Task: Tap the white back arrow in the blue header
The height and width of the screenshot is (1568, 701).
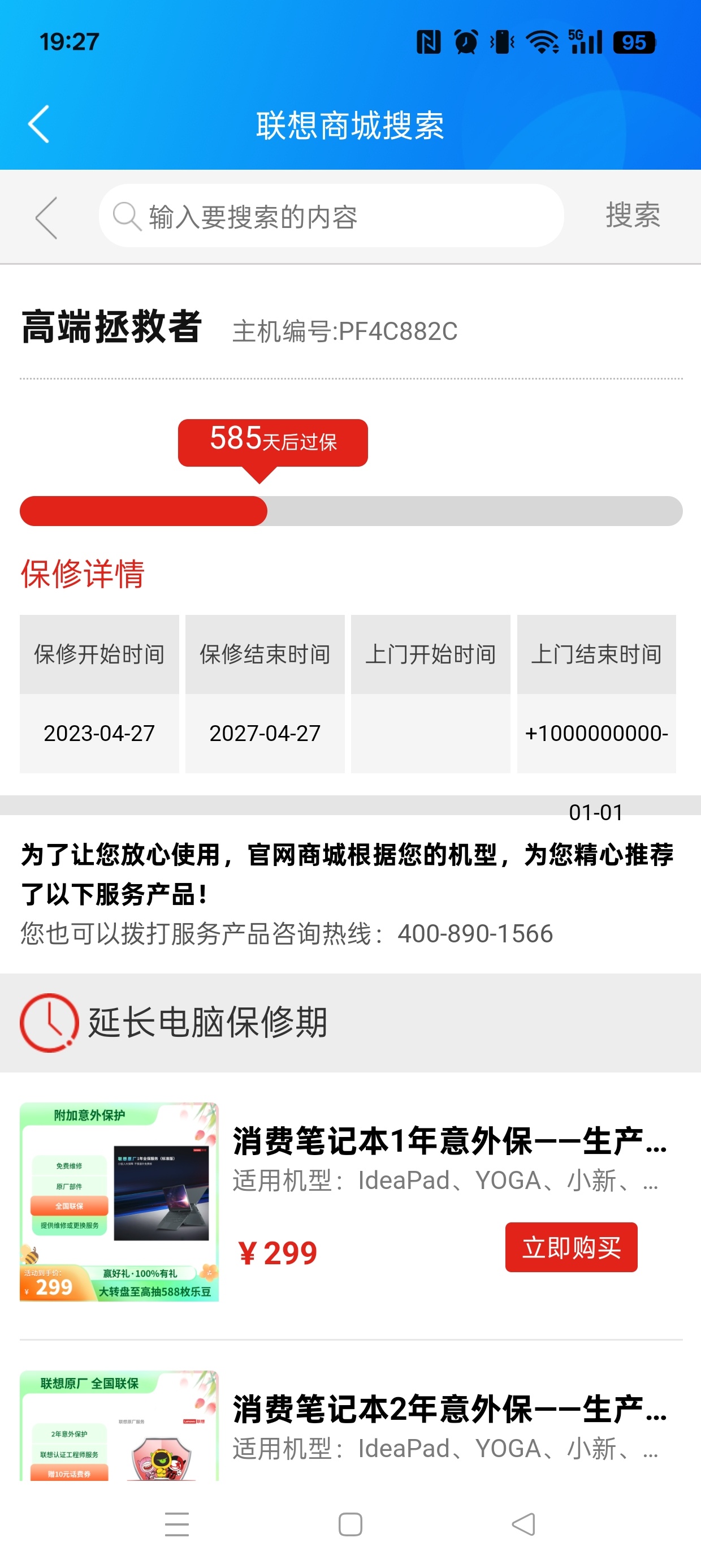Action: [39, 124]
